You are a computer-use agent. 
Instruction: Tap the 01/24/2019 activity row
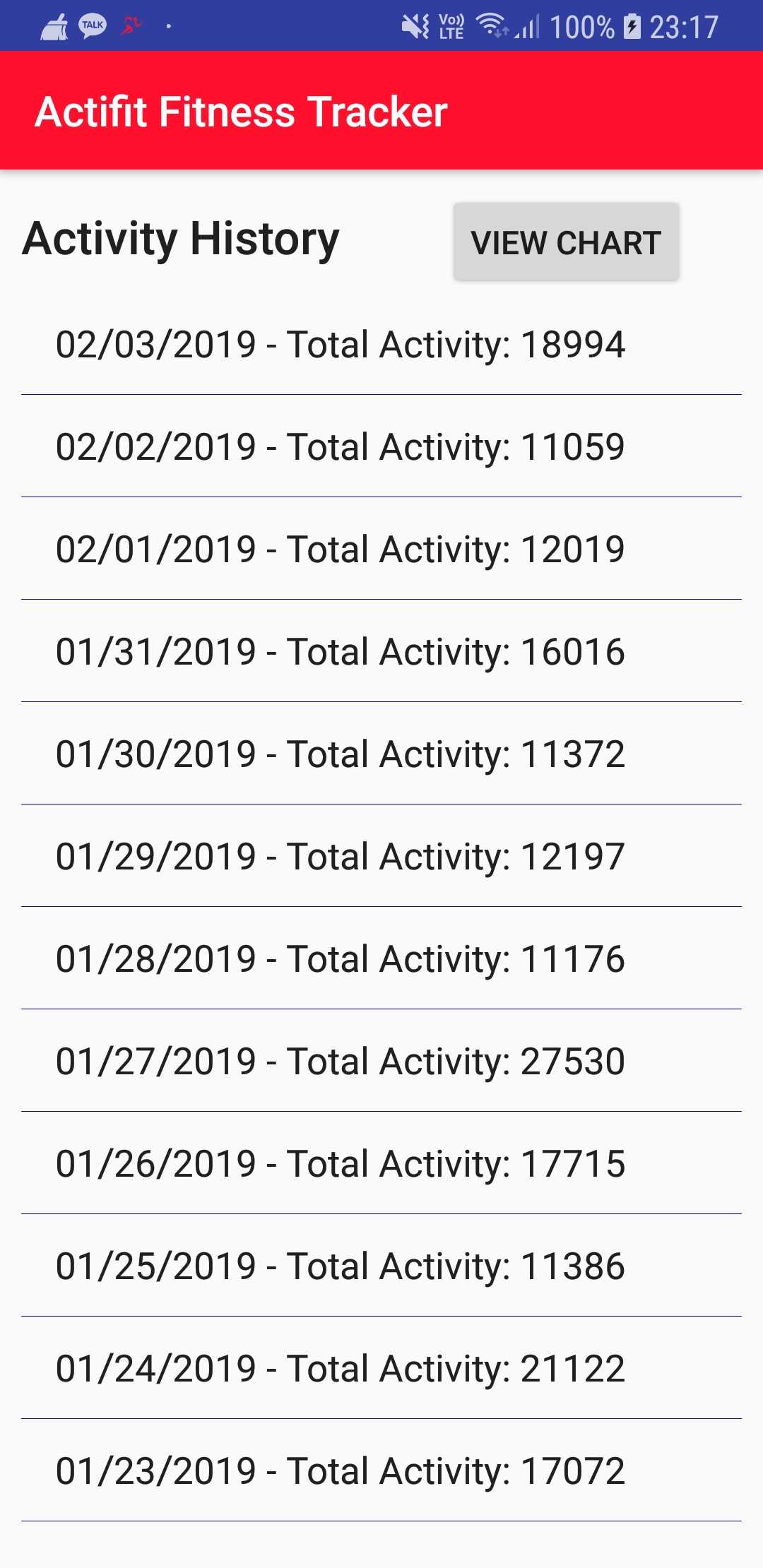click(x=381, y=1368)
